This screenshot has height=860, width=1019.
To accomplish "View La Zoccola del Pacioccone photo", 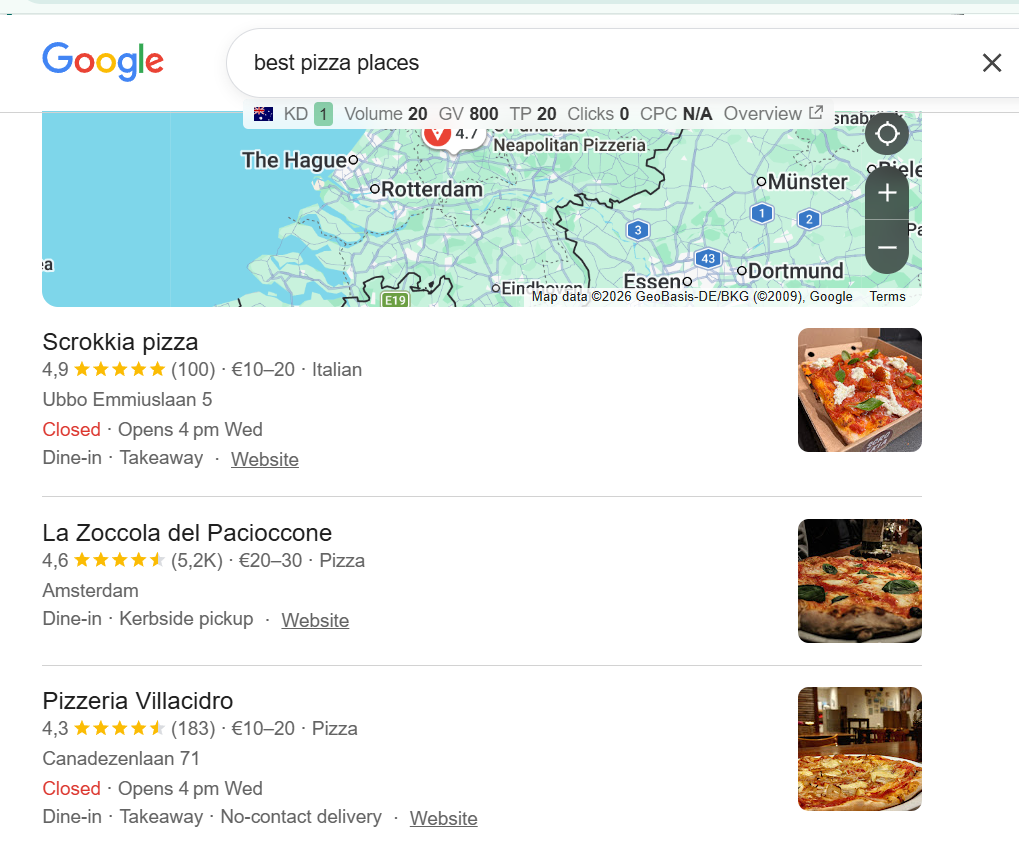I will tap(859, 580).
